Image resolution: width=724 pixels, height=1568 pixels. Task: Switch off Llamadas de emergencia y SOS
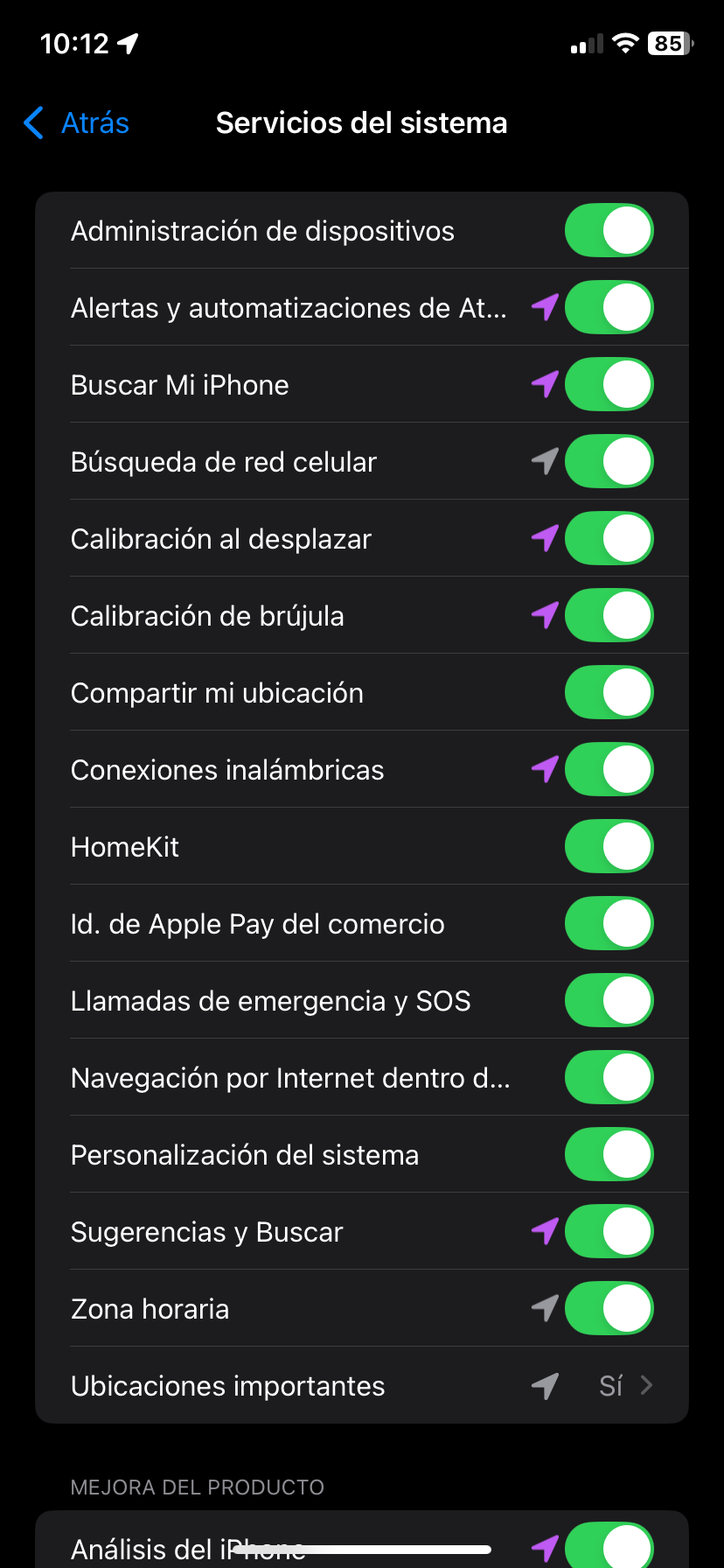tap(609, 1001)
